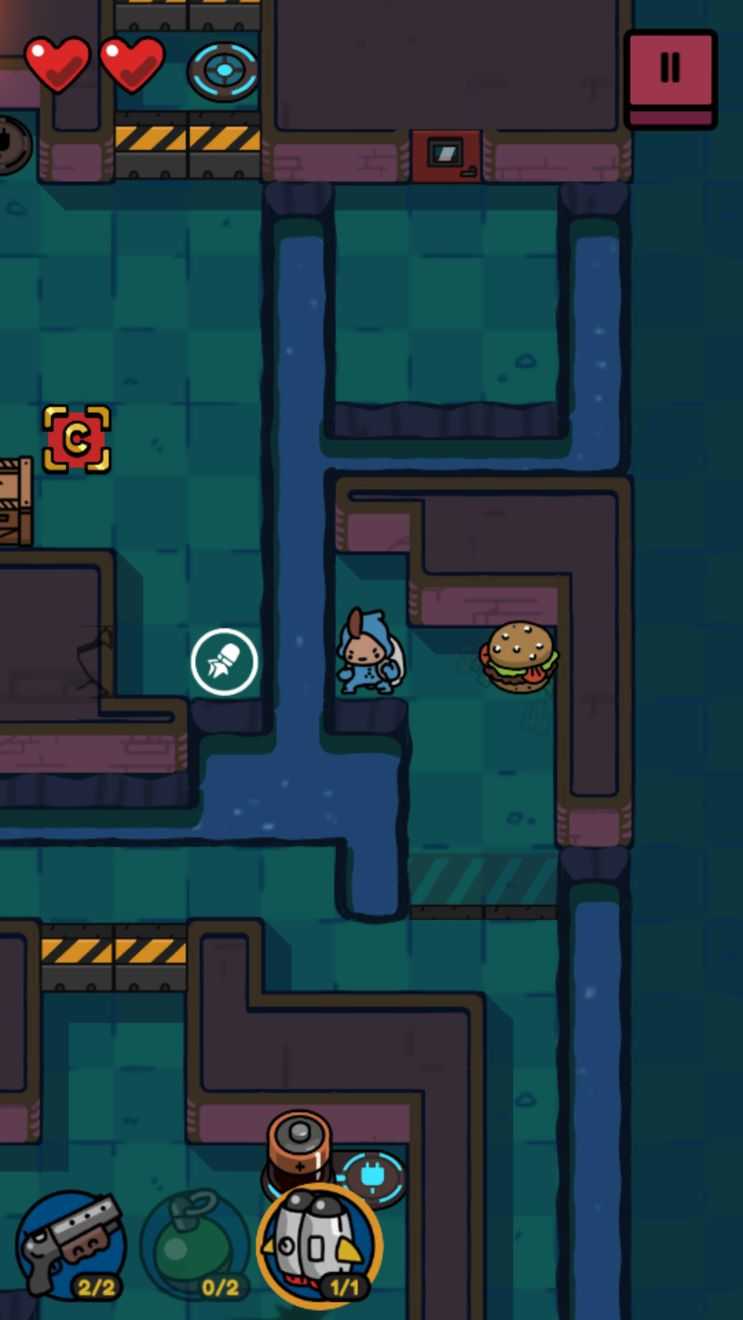Select the rocket item slot
Screen dimensions: 743x1320
(319, 1245)
